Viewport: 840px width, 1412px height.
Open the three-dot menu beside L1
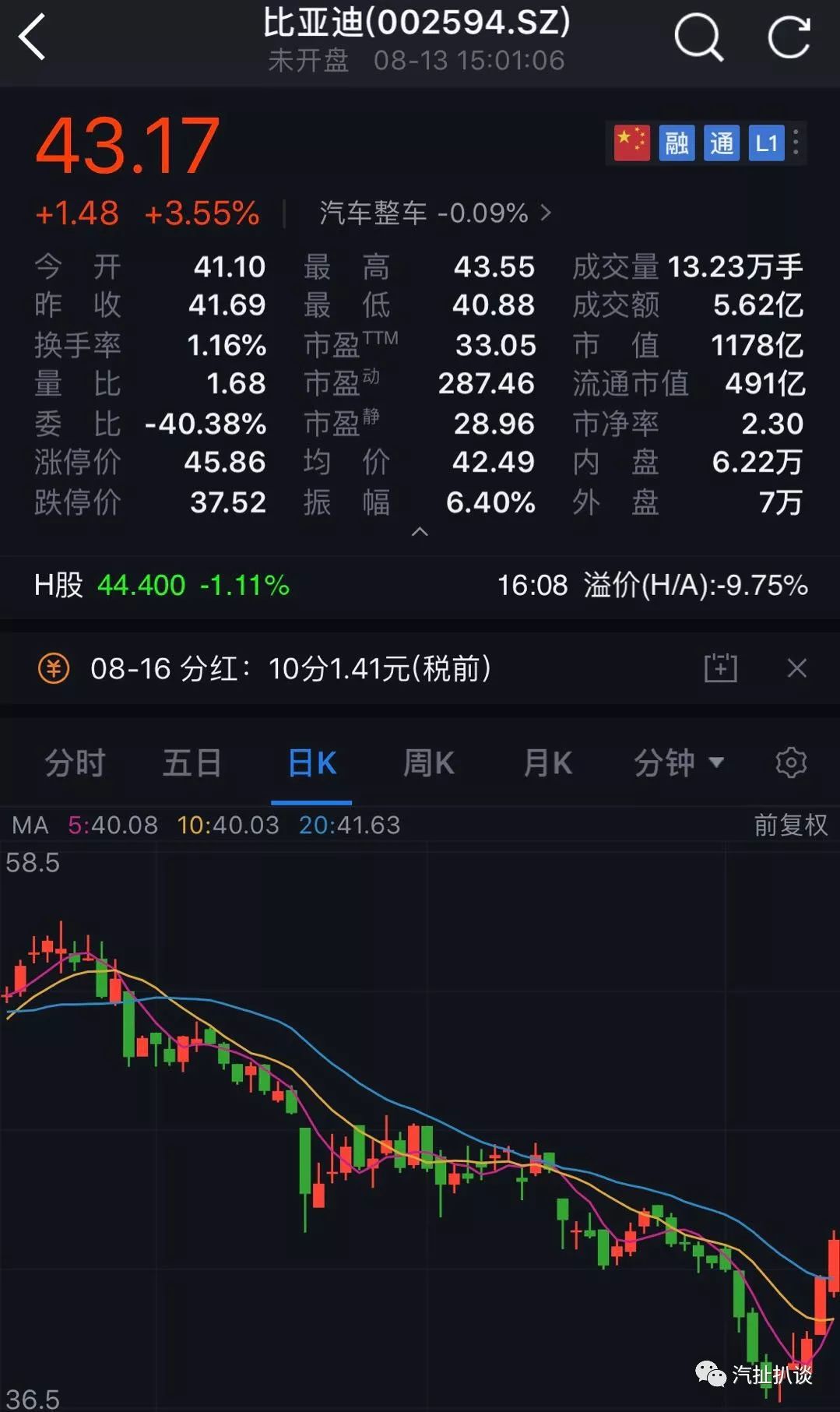click(x=796, y=143)
